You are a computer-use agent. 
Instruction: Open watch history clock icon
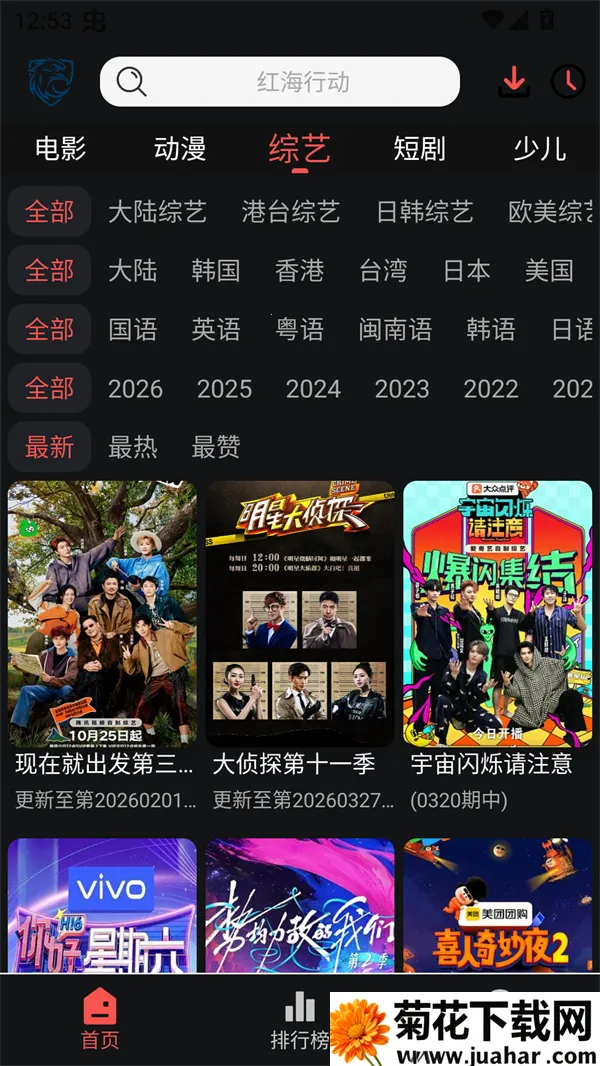pyautogui.click(x=568, y=81)
